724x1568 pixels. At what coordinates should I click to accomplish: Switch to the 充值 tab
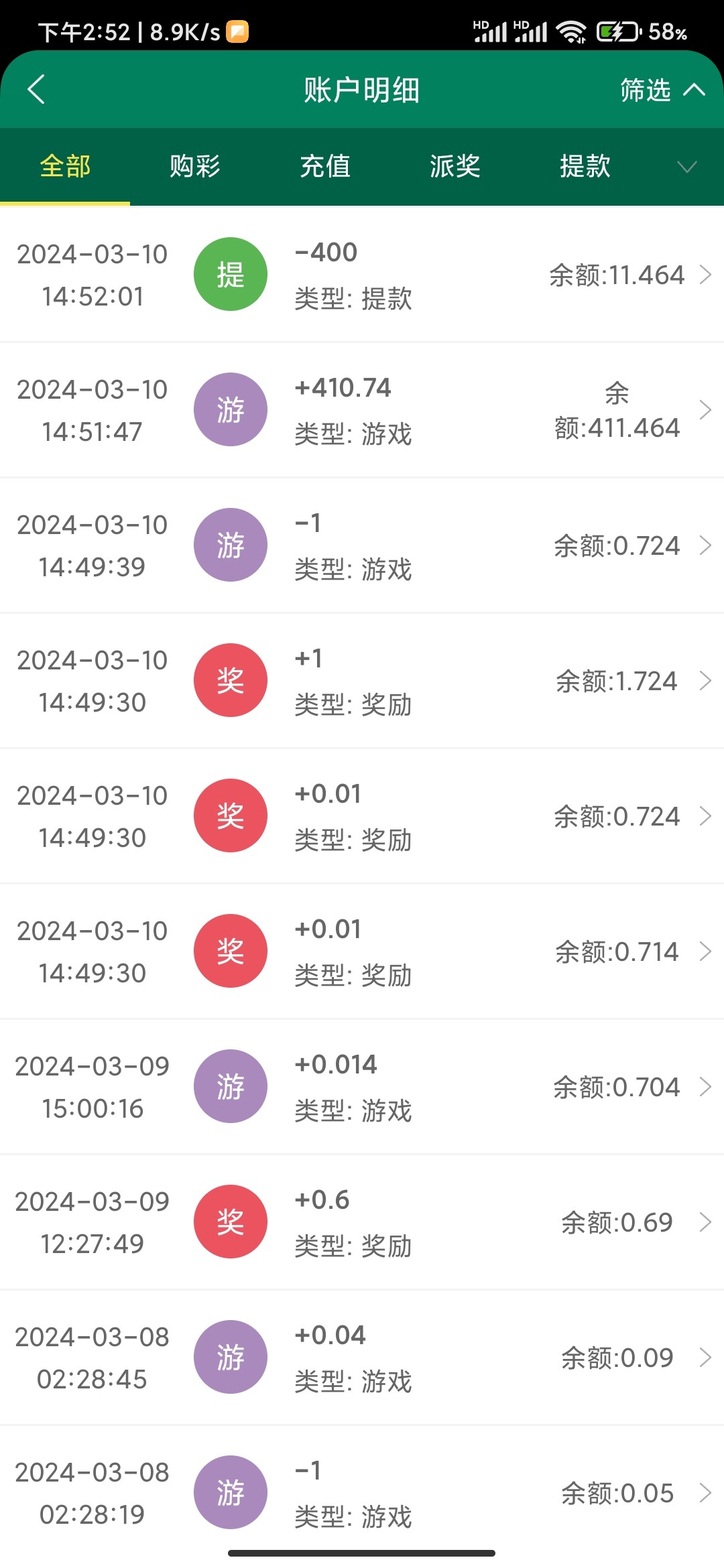[325, 166]
